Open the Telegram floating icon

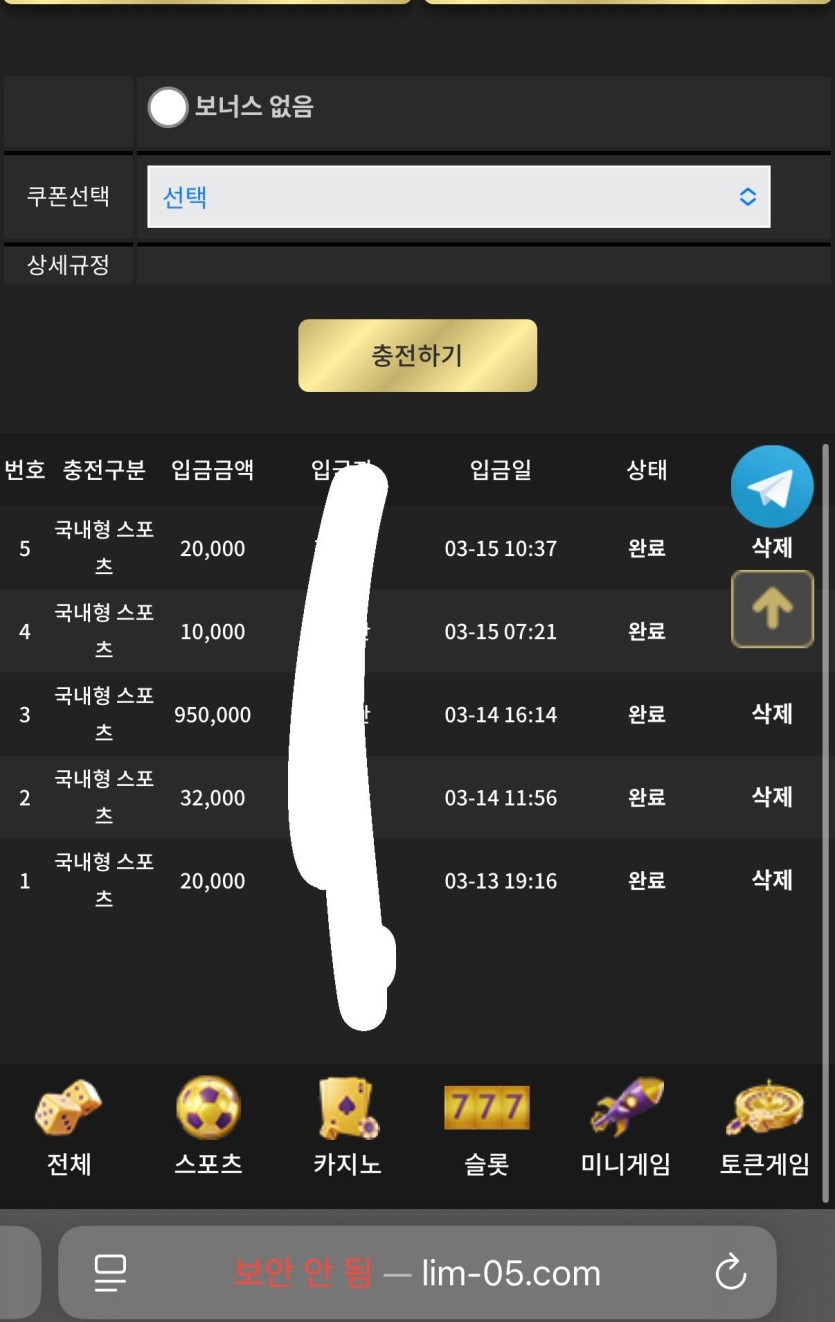click(x=772, y=487)
